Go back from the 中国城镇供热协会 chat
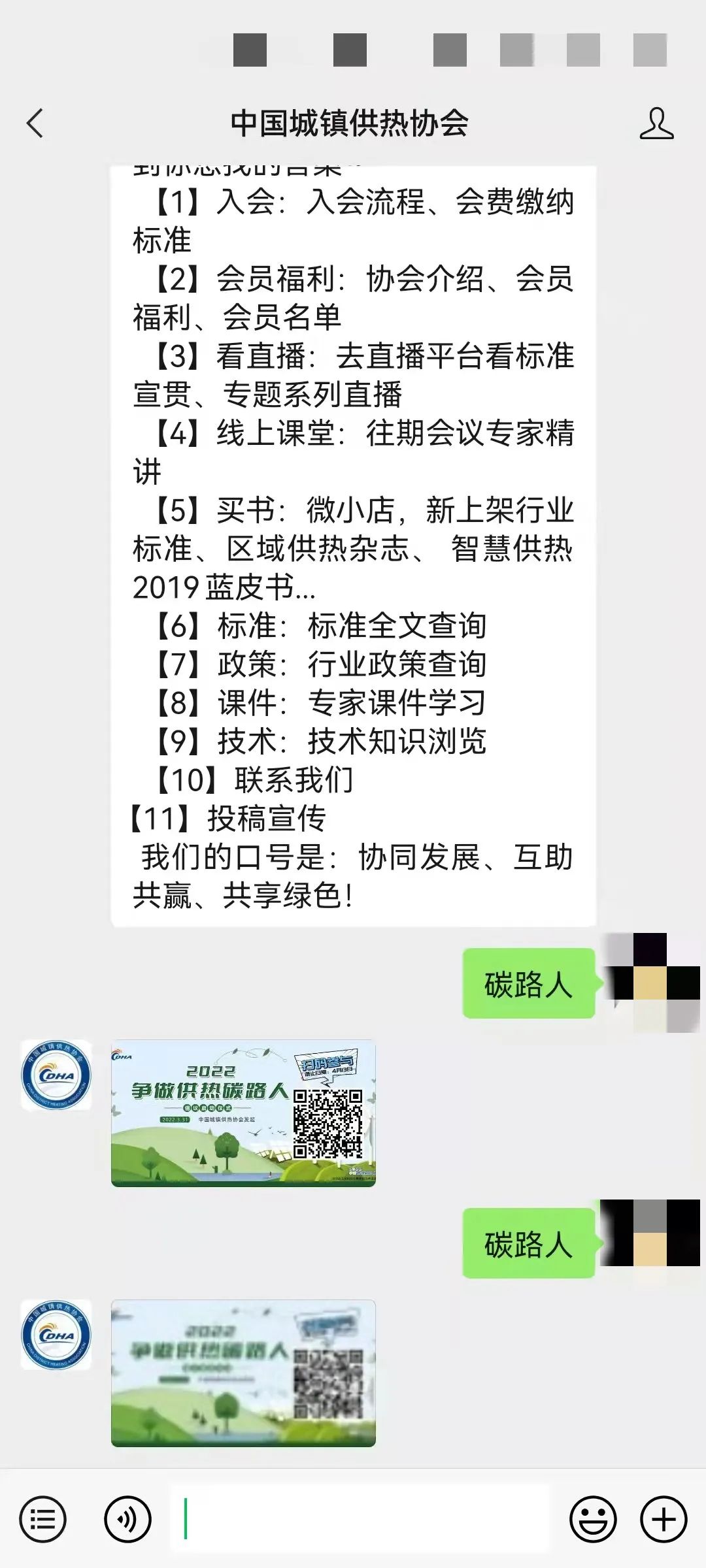Viewport: 706px width, 1568px height. (35, 123)
